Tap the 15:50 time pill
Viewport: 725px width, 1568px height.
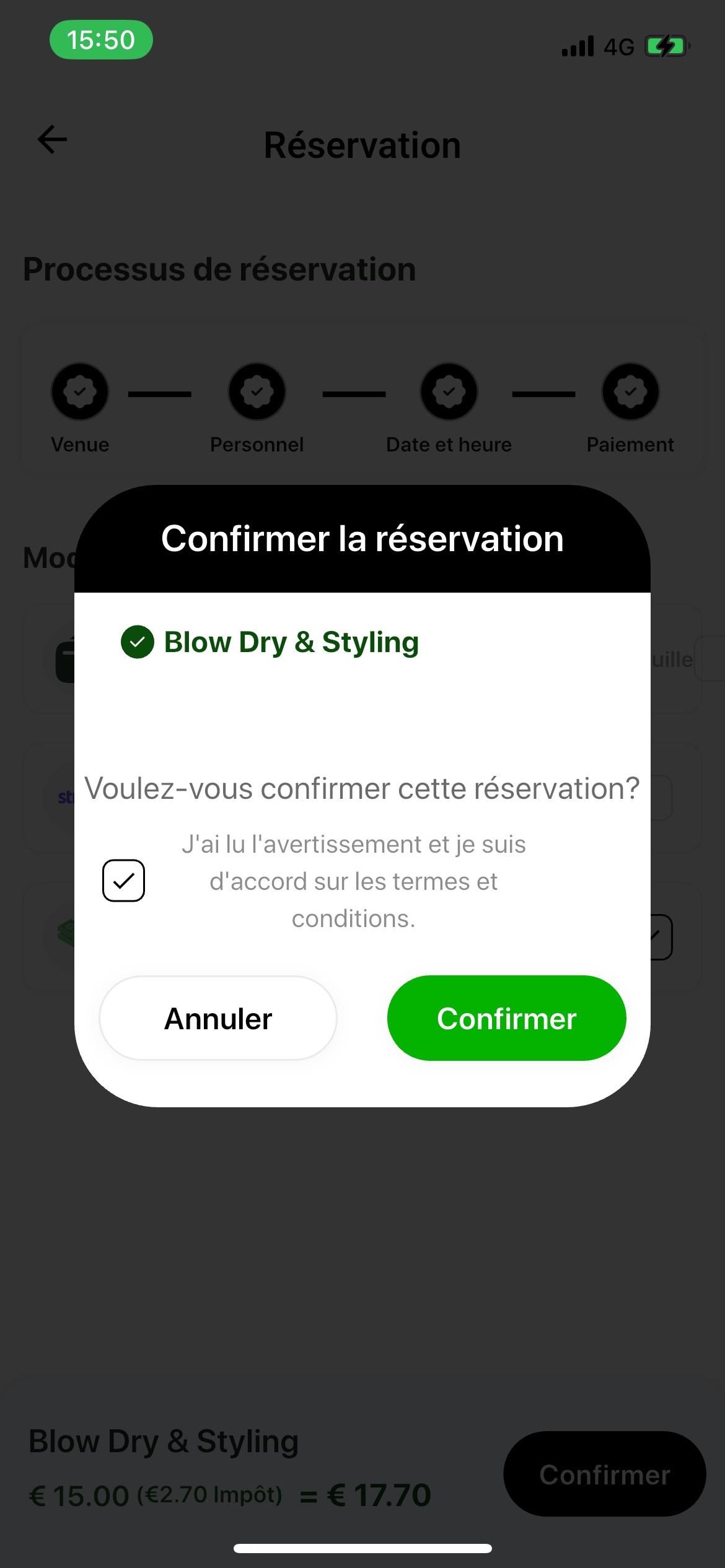coord(100,40)
